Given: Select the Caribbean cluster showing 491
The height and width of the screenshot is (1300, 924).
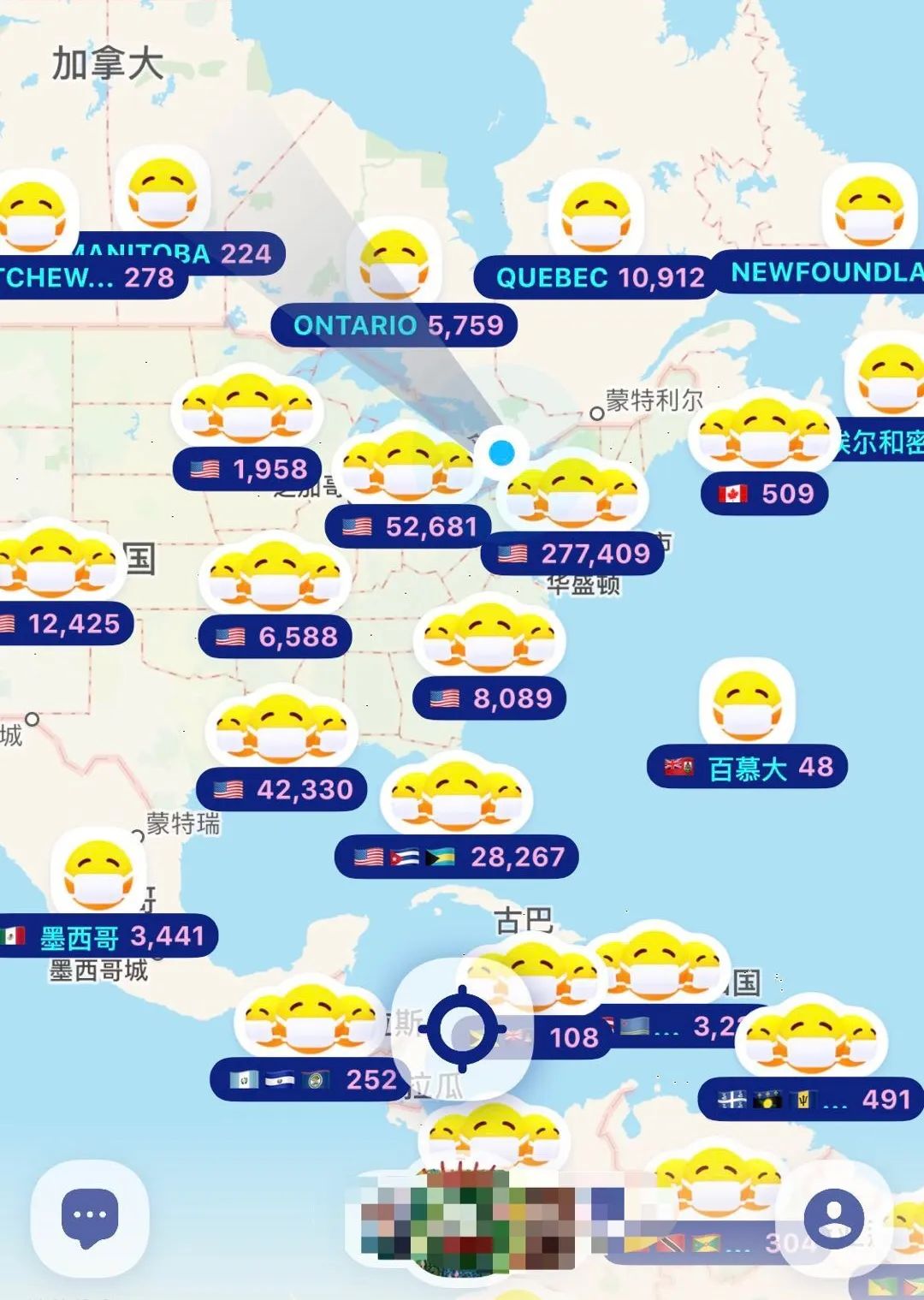Looking at the screenshot, I should pyautogui.click(x=809, y=1099).
